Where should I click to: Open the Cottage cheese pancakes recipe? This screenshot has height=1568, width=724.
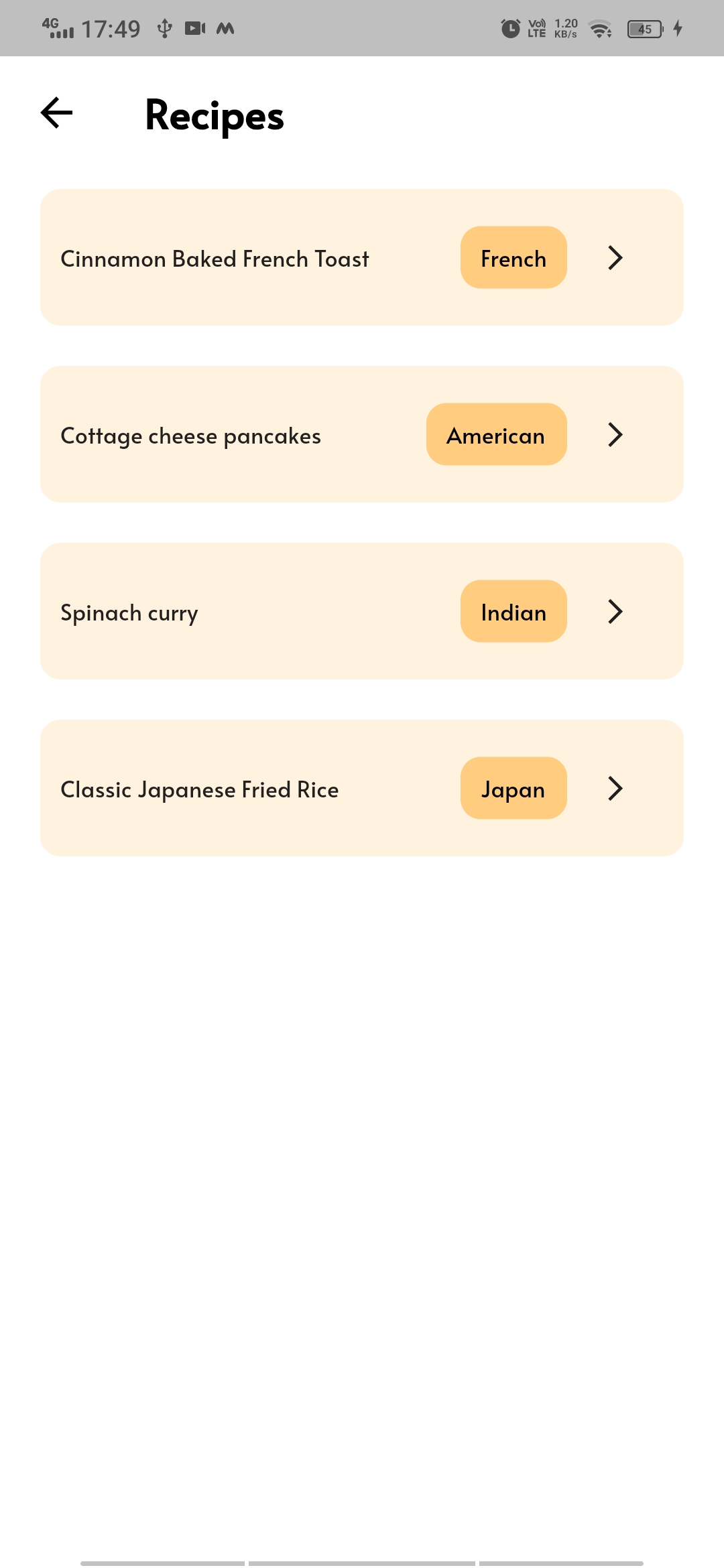(x=362, y=434)
